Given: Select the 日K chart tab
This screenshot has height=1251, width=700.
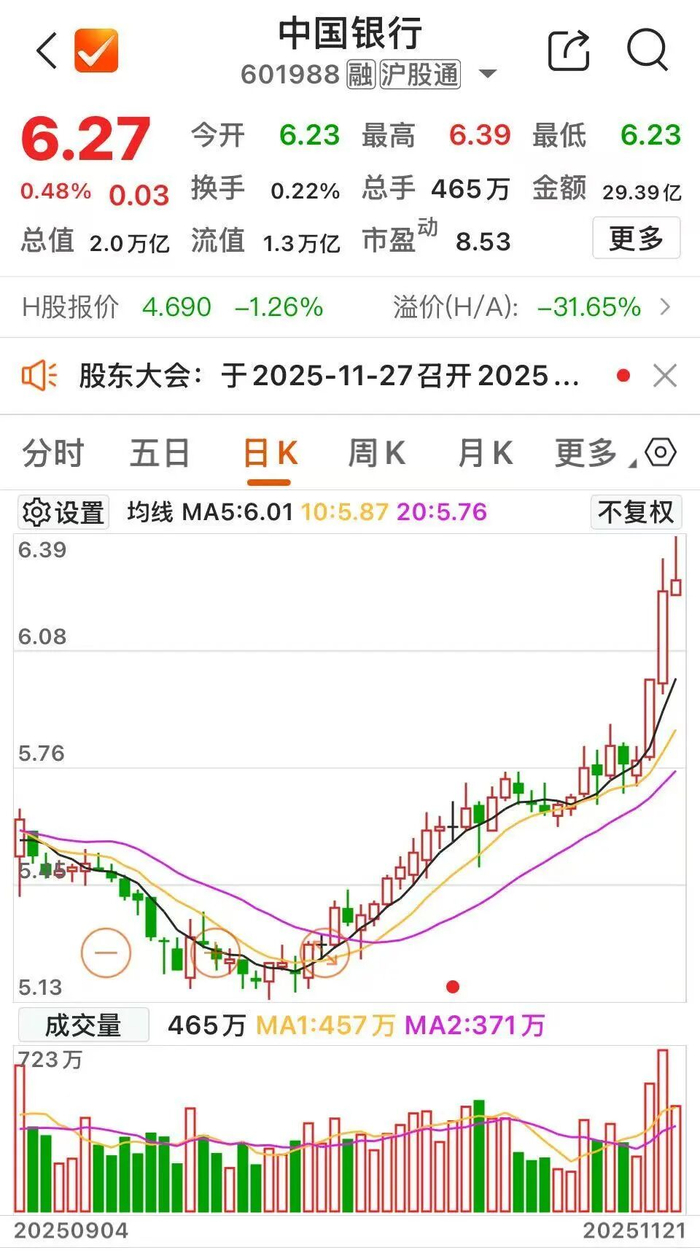Looking at the screenshot, I should point(270,454).
